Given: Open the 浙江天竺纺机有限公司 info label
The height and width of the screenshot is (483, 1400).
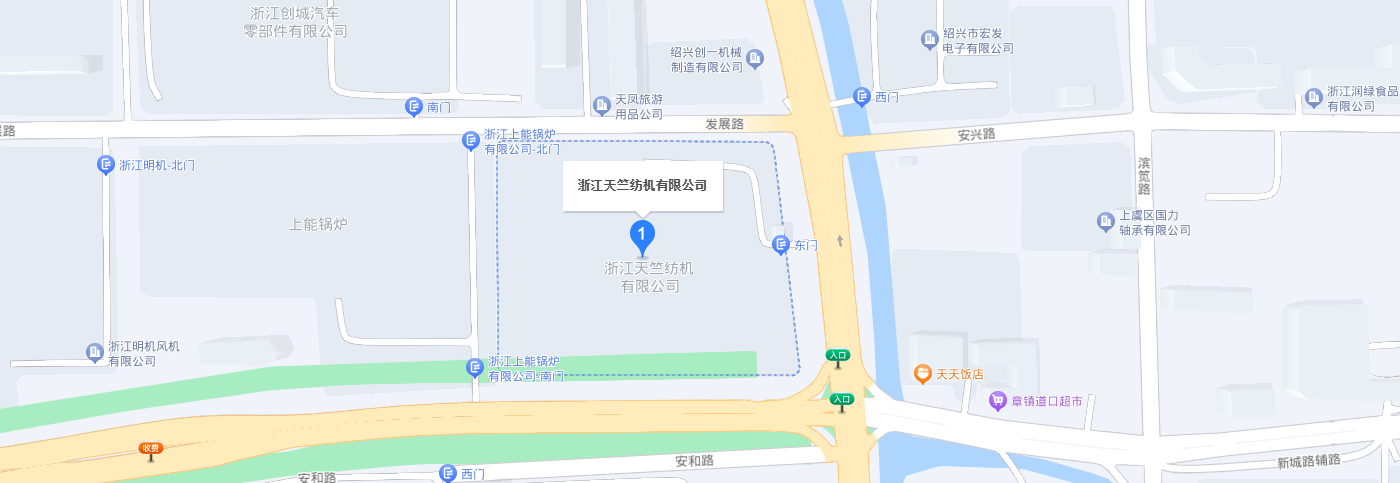Looking at the screenshot, I should pos(643,185).
